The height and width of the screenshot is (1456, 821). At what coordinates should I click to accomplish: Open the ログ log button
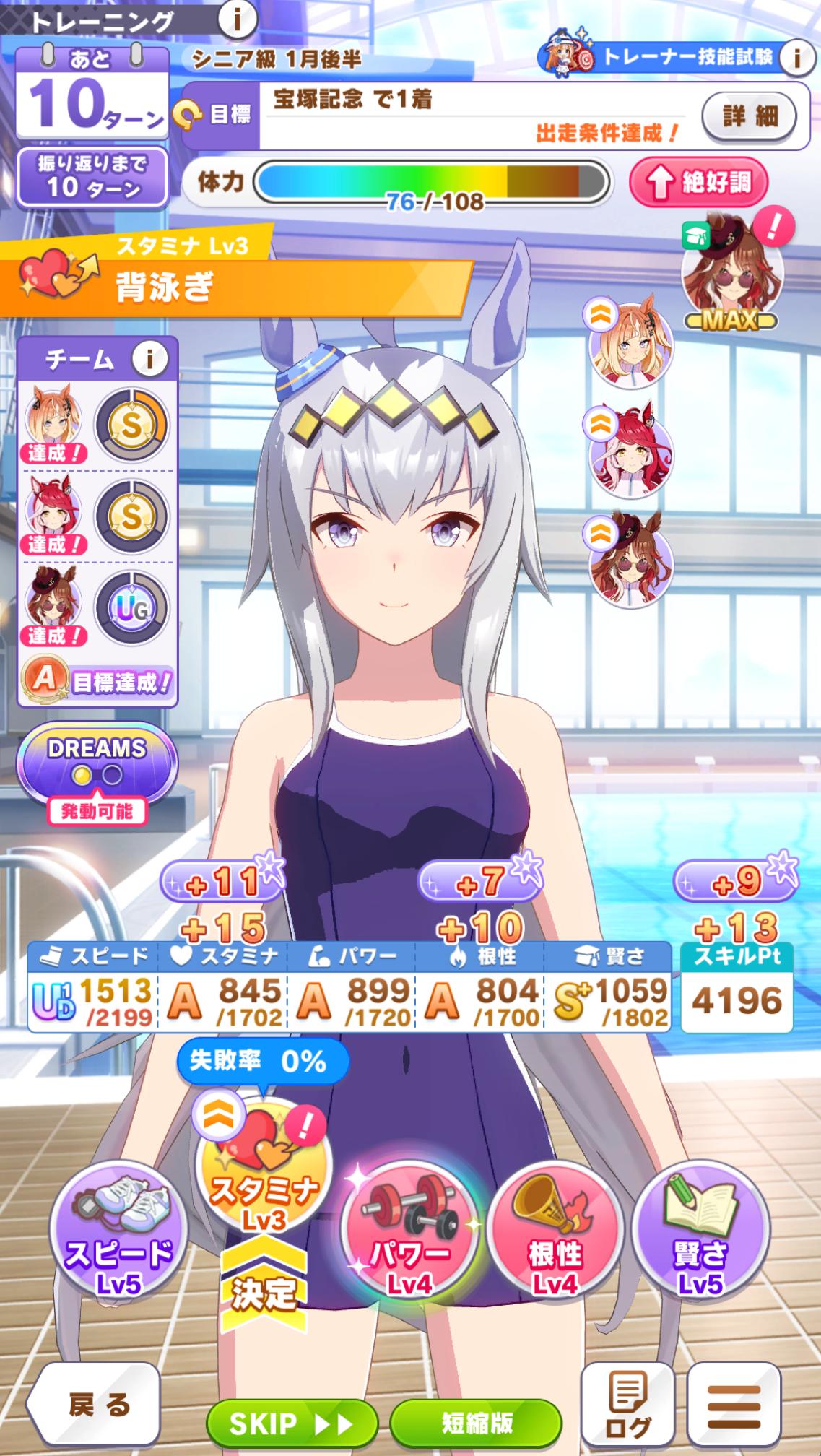(627, 1408)
